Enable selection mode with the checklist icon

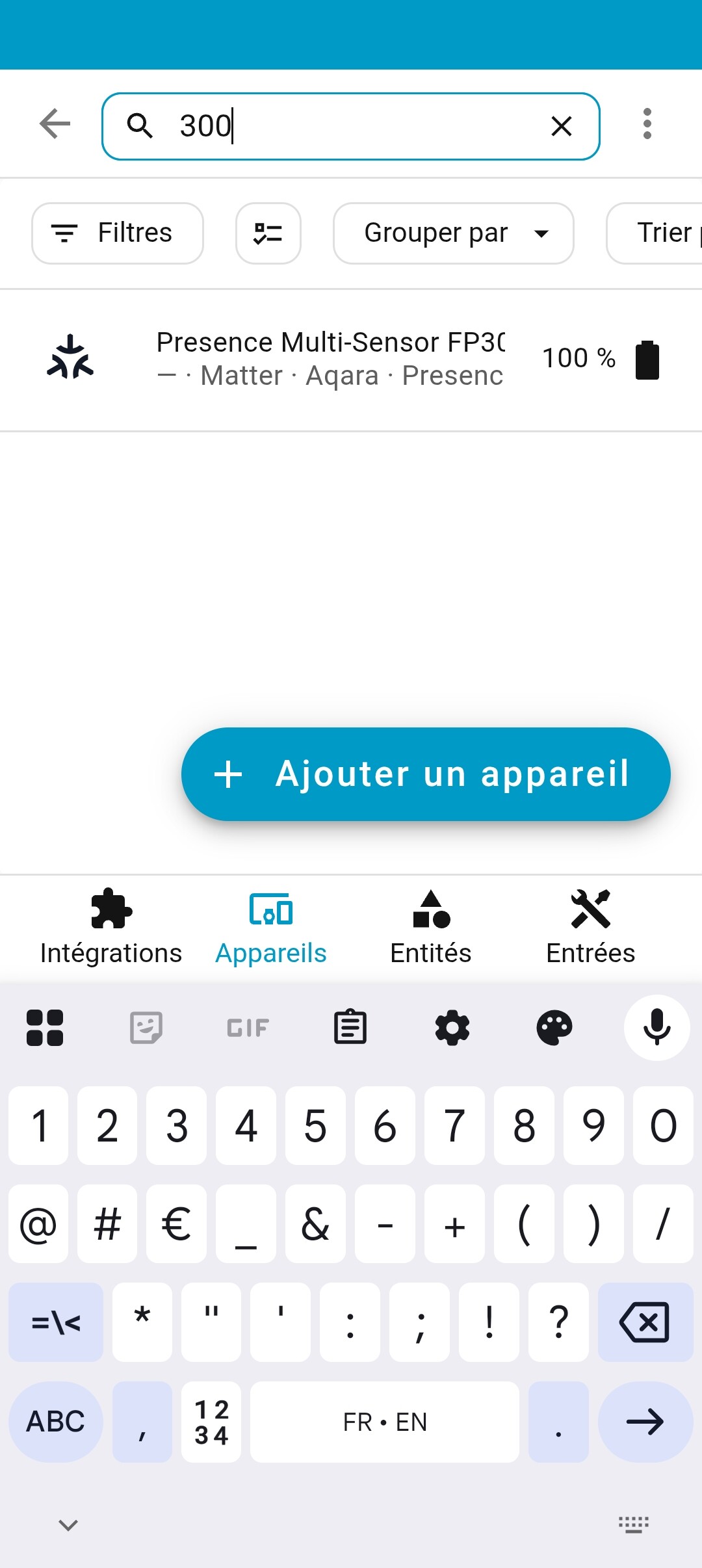point(268,233)
